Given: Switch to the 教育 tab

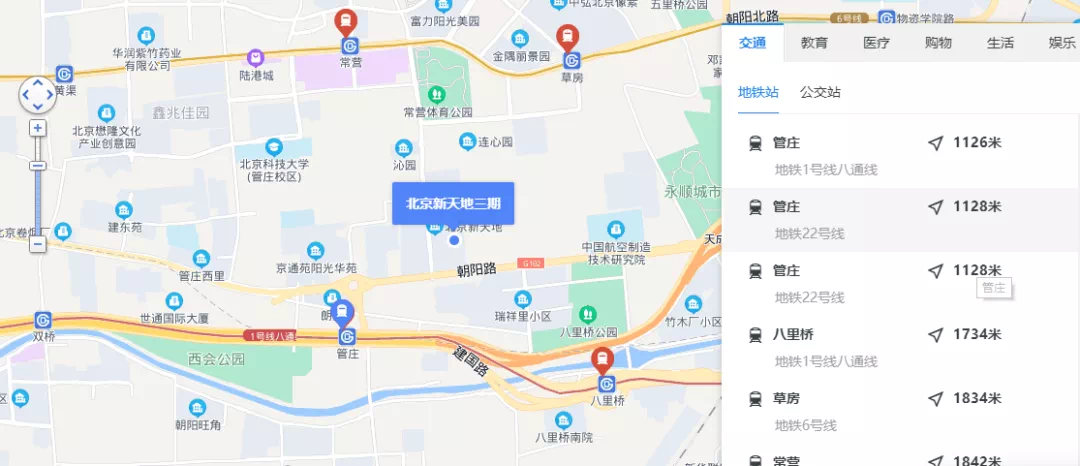Looking at the screenshot, I should tap(814, 43).
